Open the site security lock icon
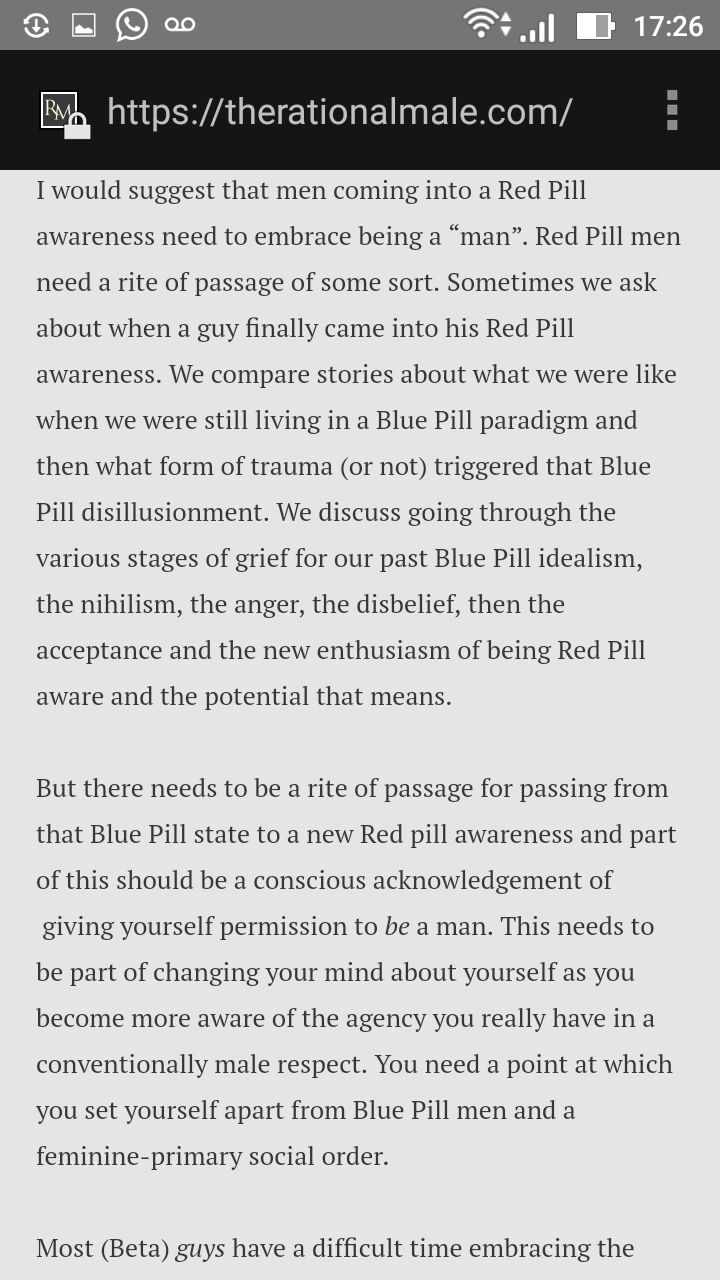720x1280 pixels. pyautogui.click(x=77, y=126)
